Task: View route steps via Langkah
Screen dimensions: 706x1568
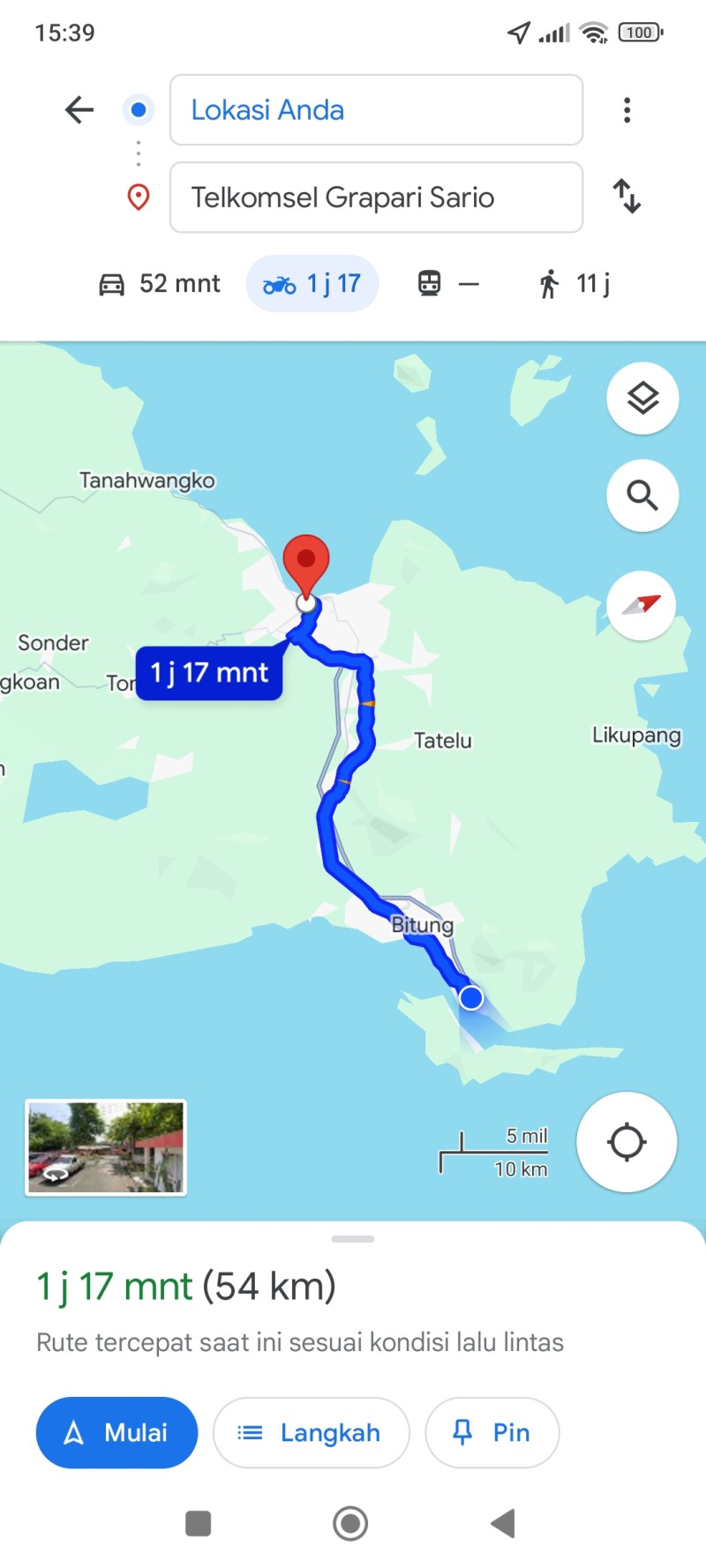Action: coord(311,1432)
